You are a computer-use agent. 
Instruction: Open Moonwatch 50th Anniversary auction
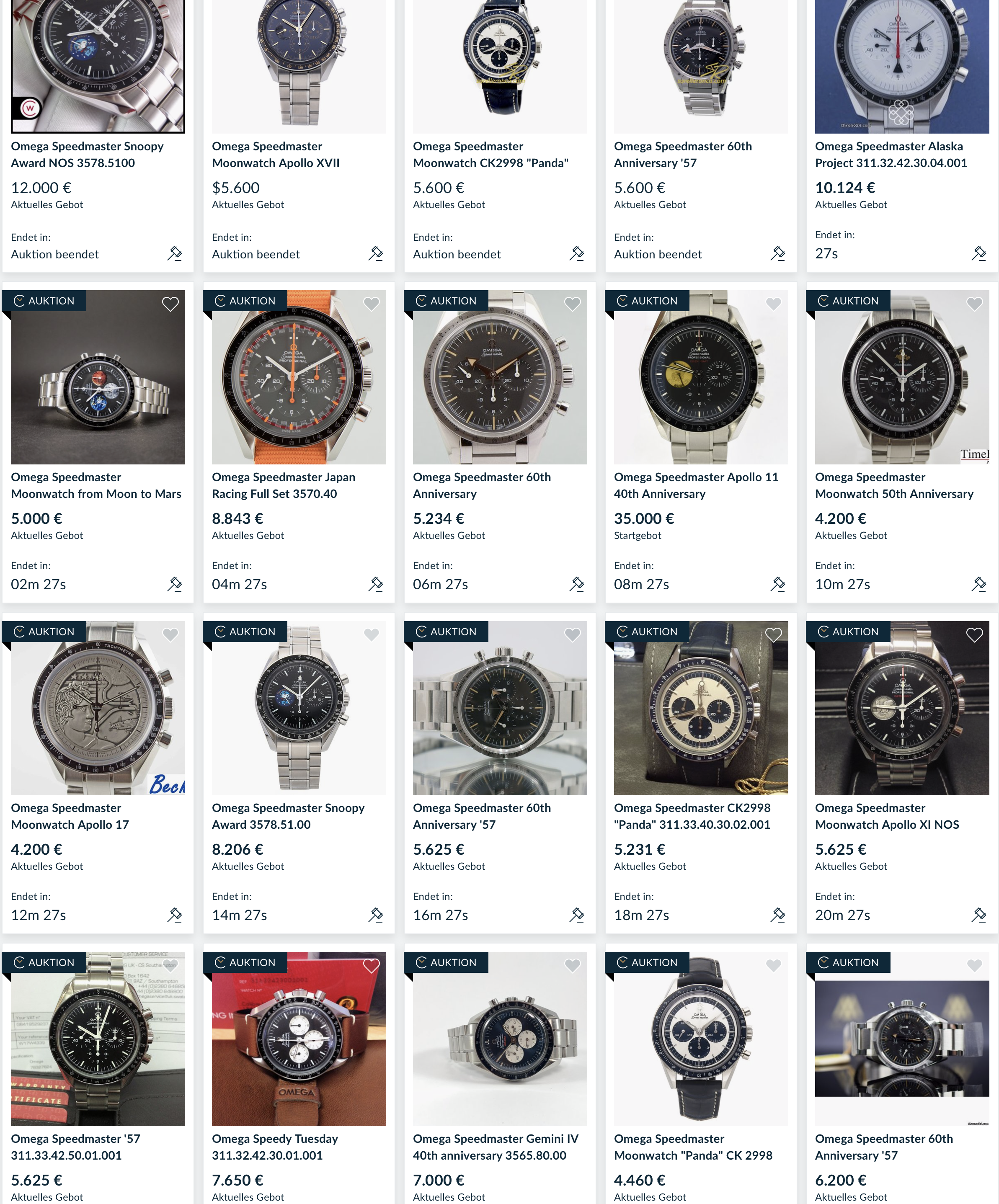click(x=894, y=486)
